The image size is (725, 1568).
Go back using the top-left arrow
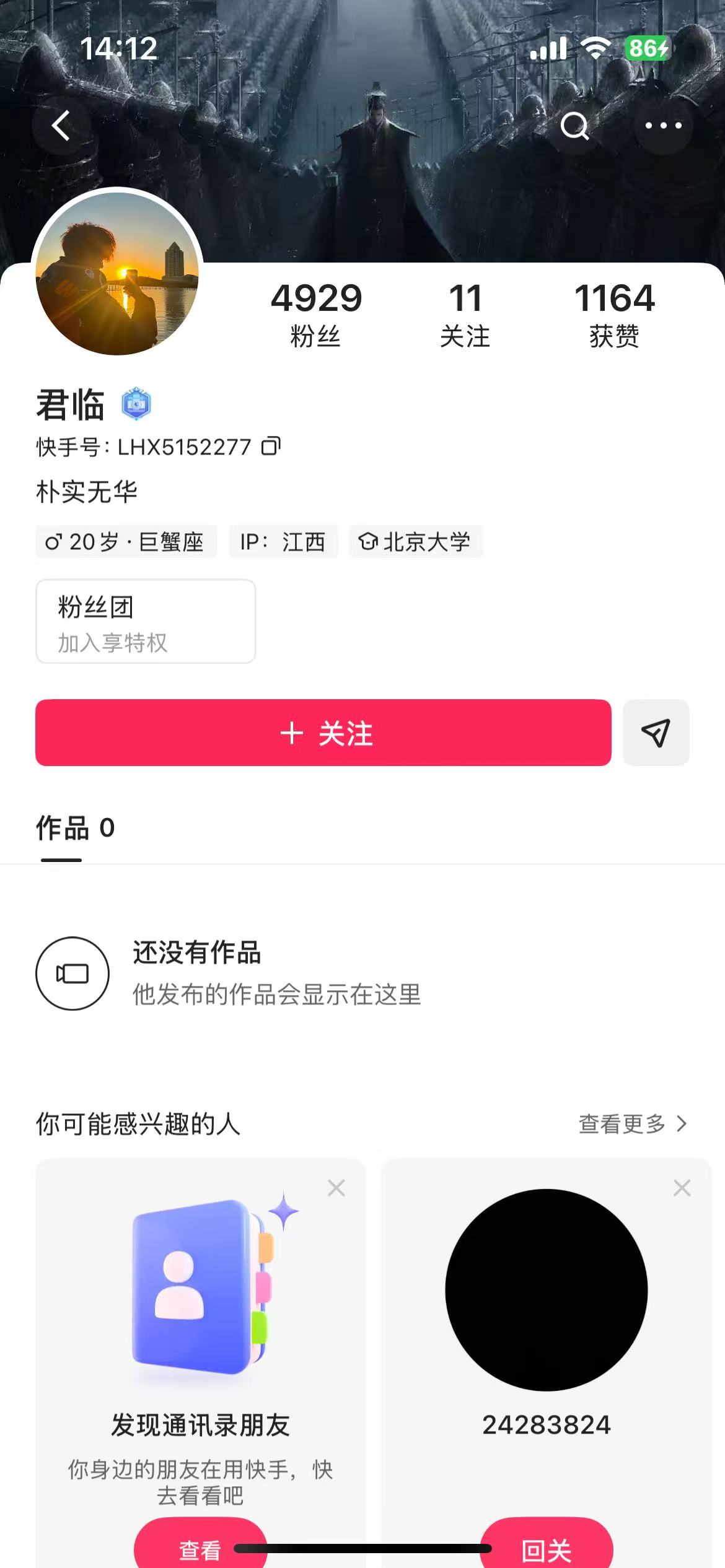coord(61,126)
